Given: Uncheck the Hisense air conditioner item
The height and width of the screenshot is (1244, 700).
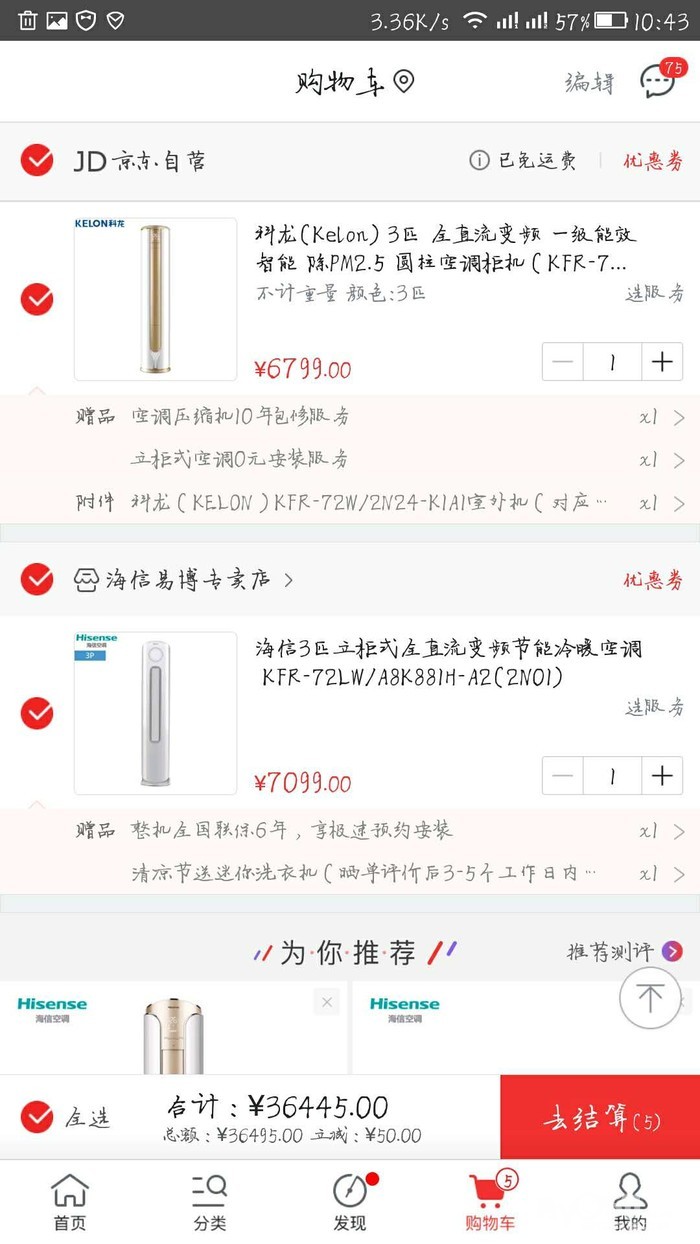Looking at the screenshot, I should point(37,713).
